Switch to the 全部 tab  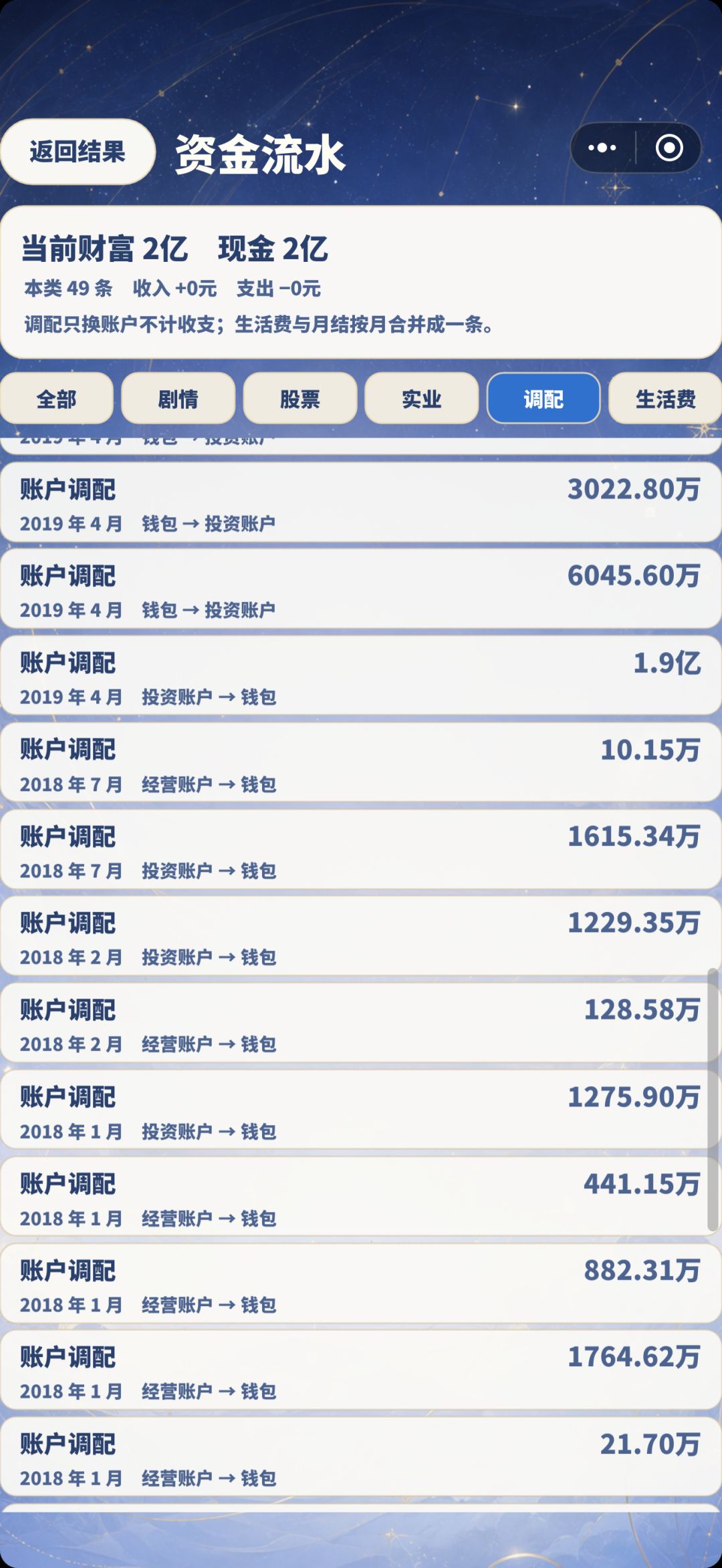[57, 399]
